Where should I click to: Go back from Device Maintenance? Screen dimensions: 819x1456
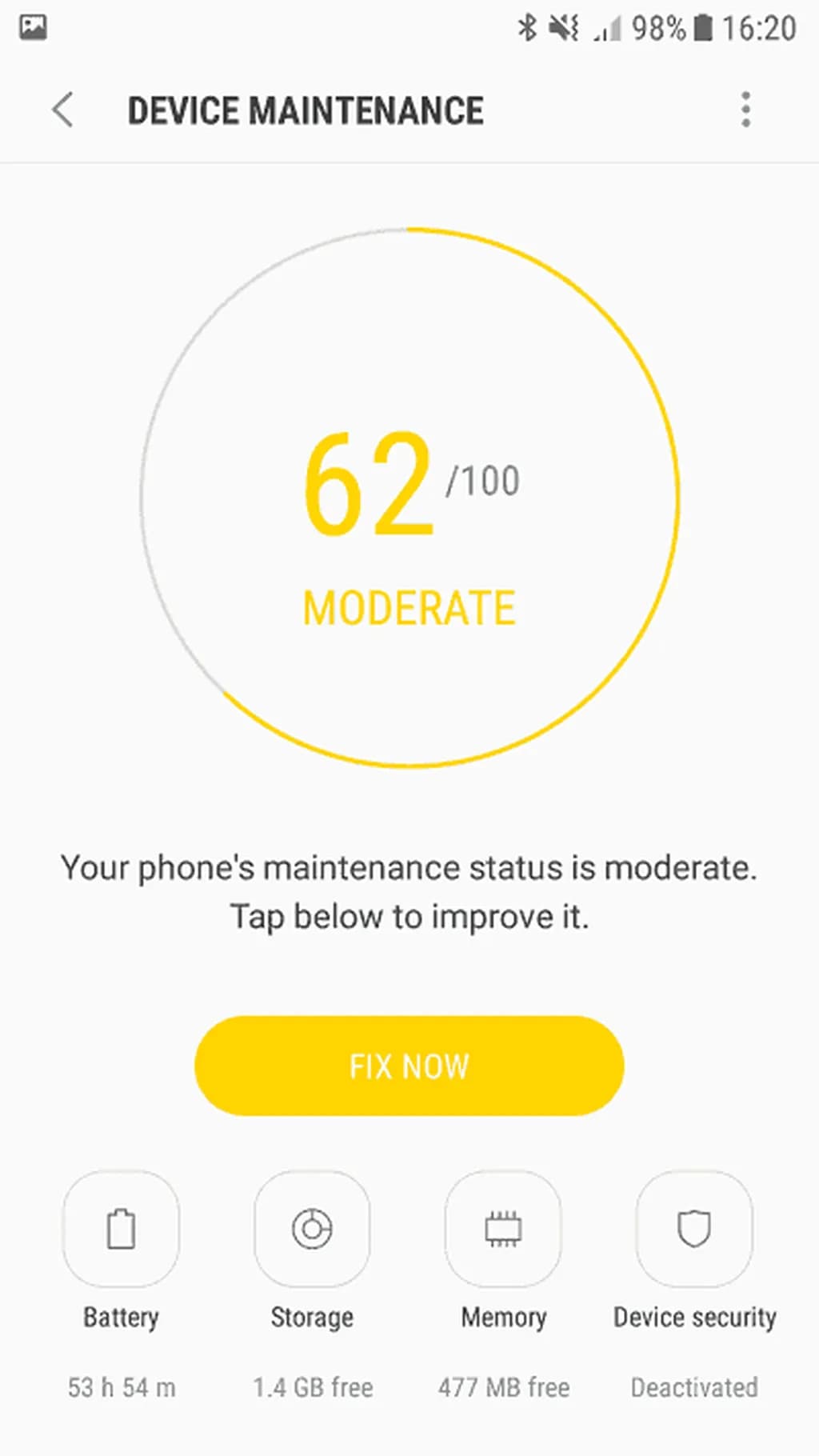(62, 110)
